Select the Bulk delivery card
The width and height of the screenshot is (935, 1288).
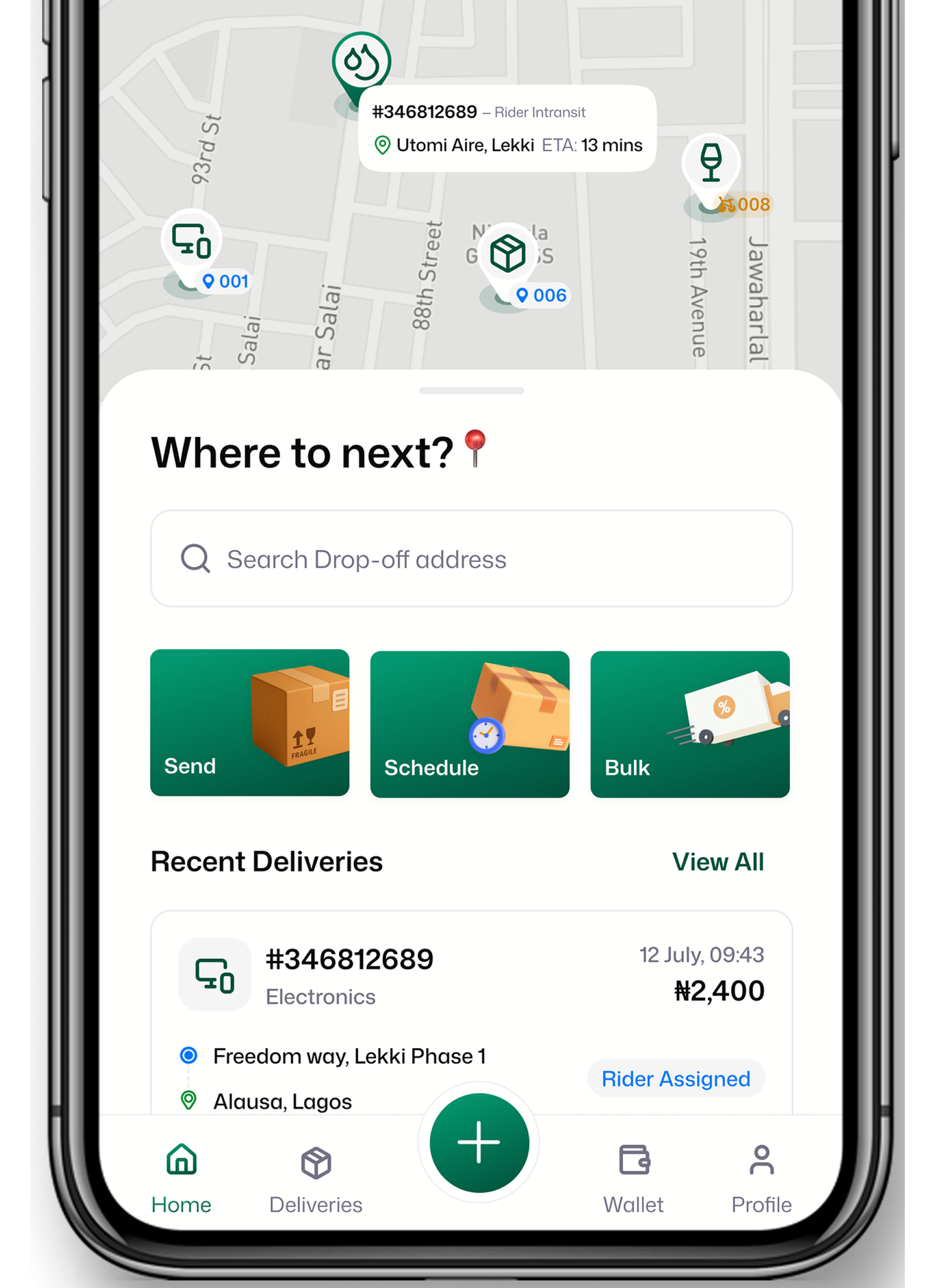(690, 724)
